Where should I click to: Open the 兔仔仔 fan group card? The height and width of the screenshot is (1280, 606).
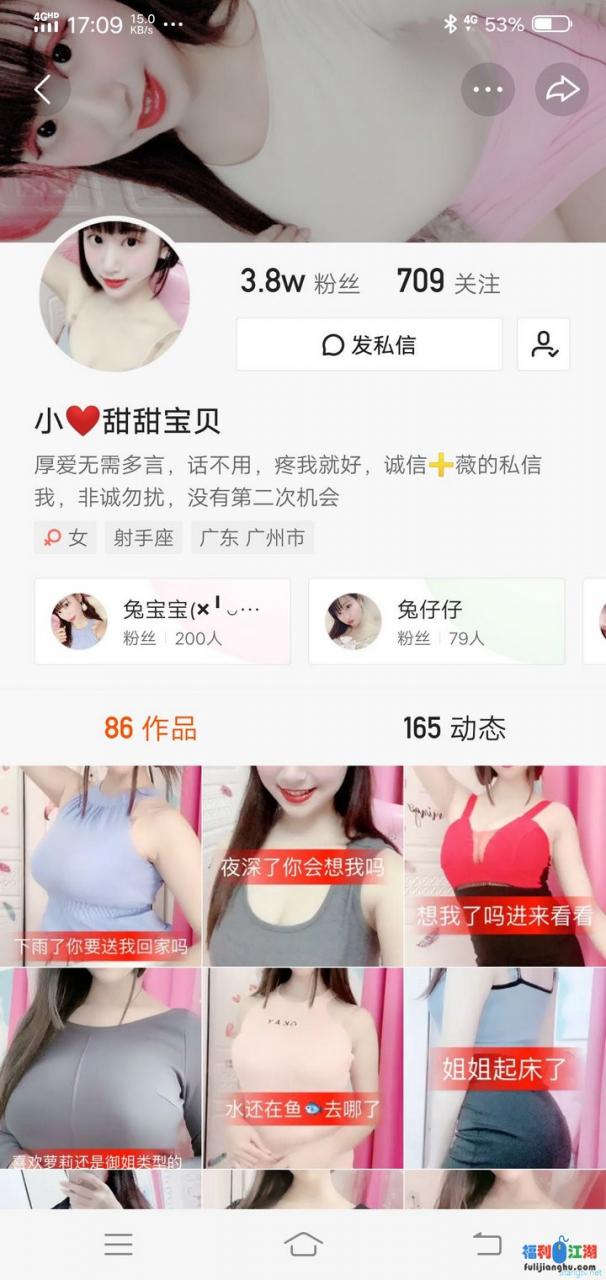pos(436,621)
